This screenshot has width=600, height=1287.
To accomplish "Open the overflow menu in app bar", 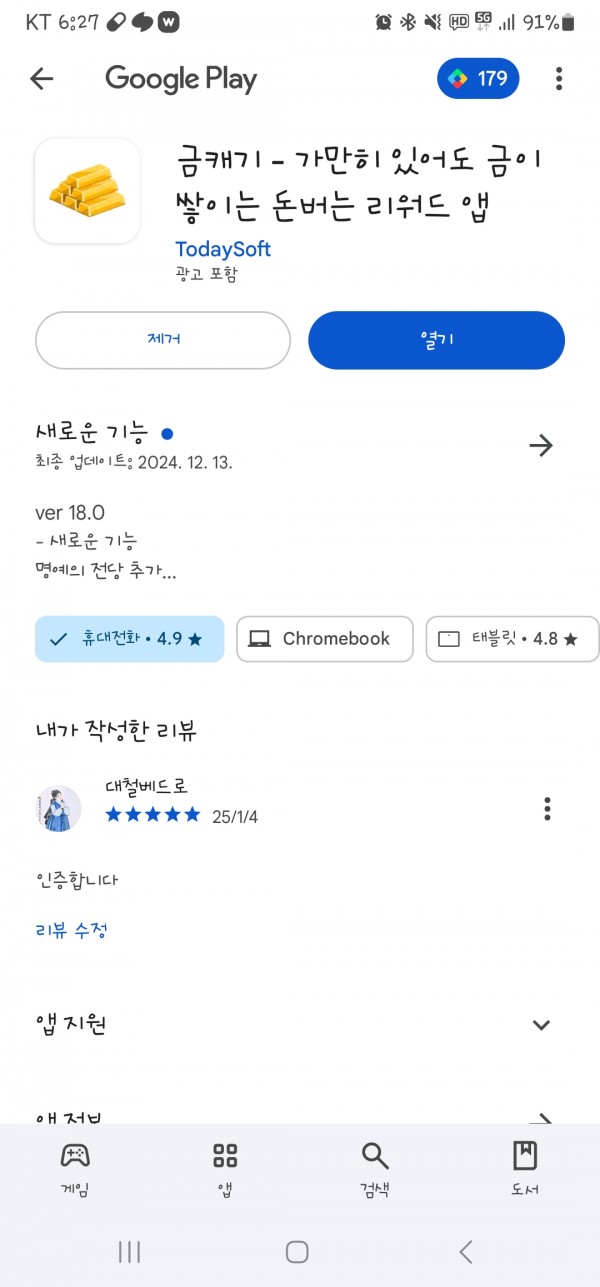I will click(558, 79).
